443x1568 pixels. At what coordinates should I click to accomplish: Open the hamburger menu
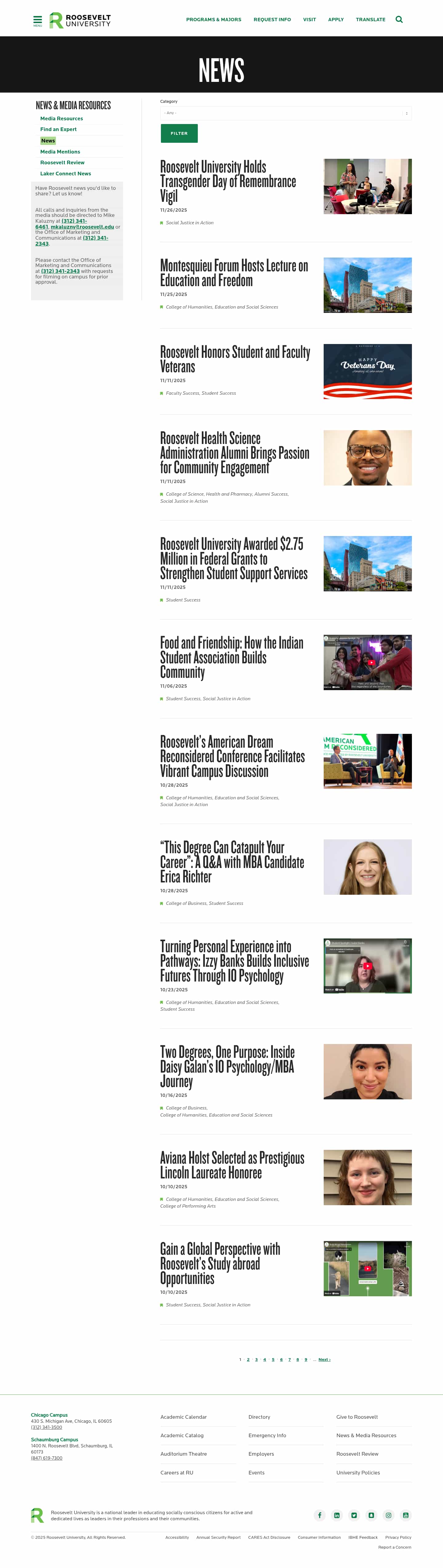pyautogui.click(x=38, y=20)
